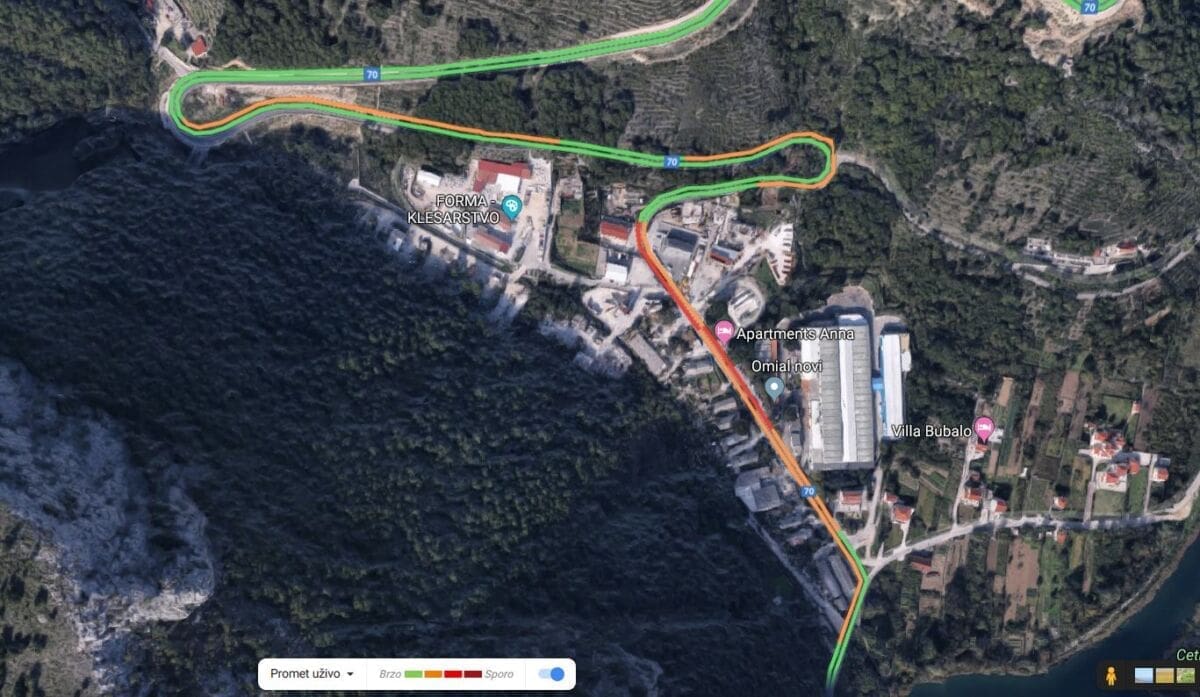Open the FORMA - KLESARSTVO place marker
Viewport: 1200px width, 697px height.
click(x=512, y=208)
